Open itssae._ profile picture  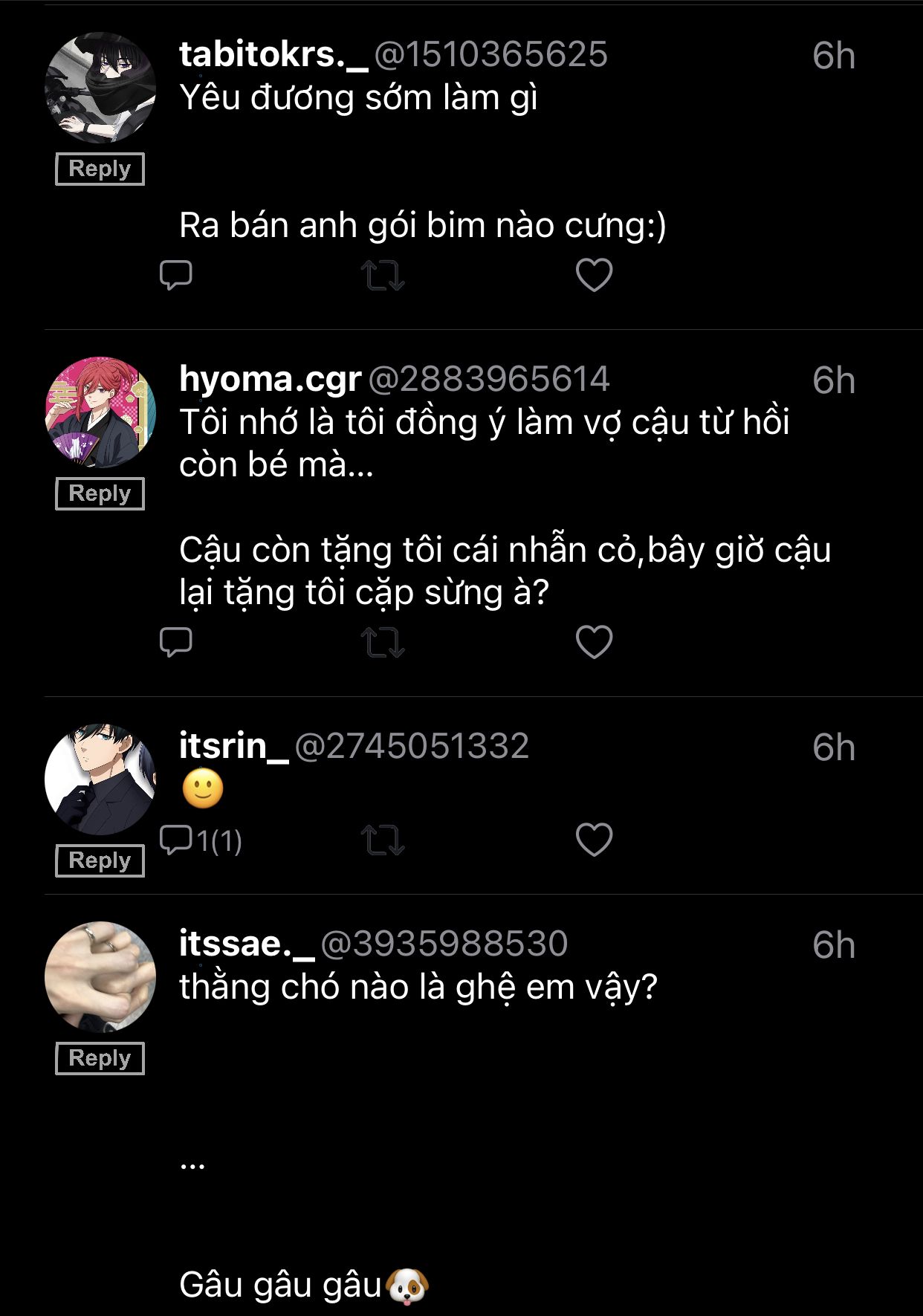tap(100, 977)
